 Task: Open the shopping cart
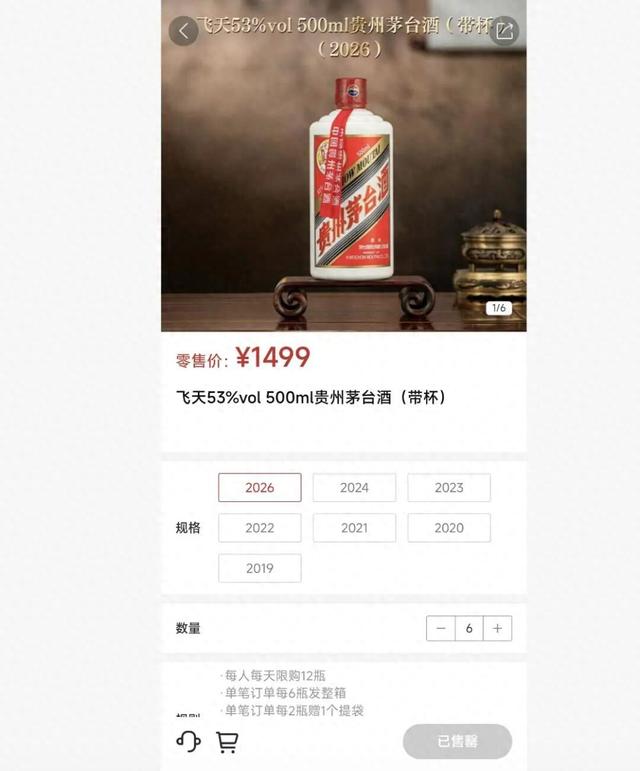point(227,742)
